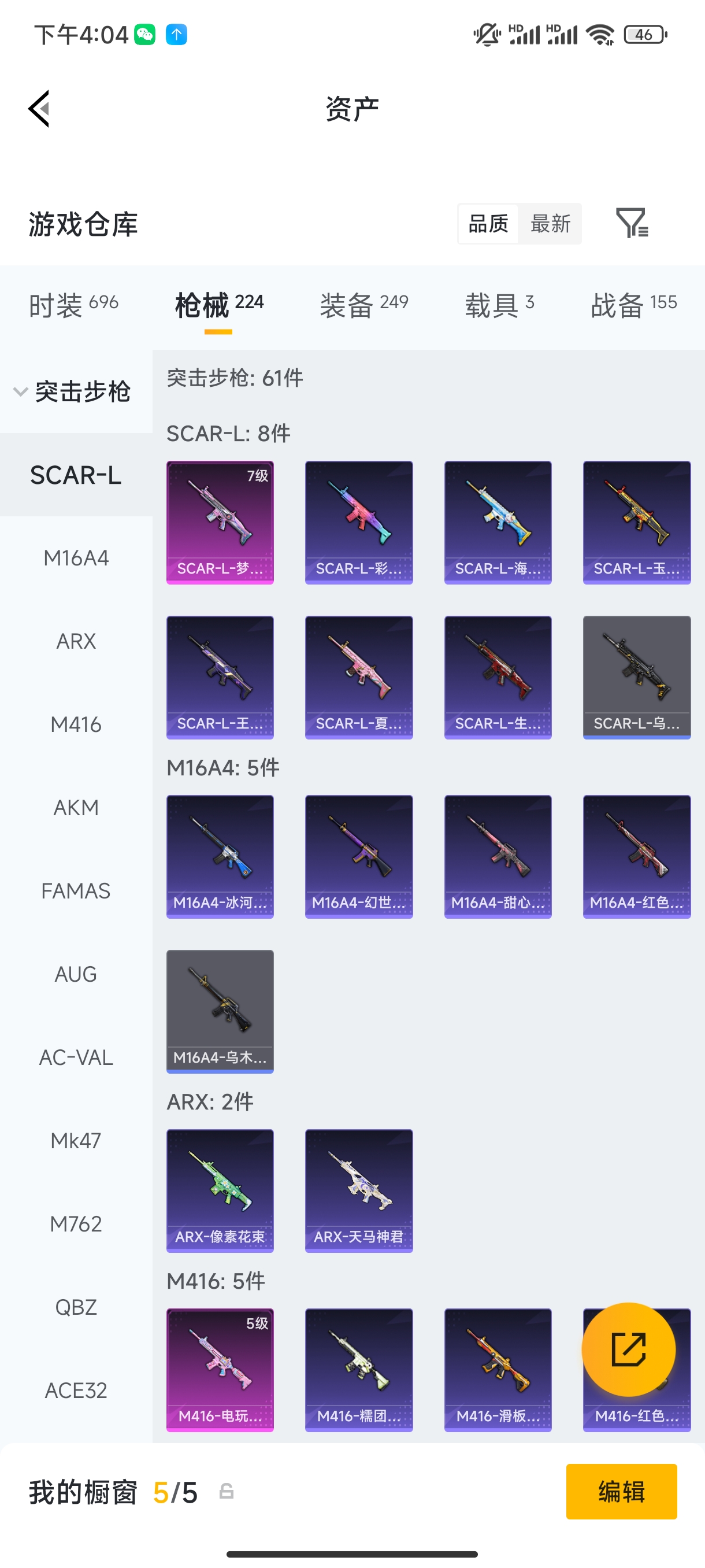Switch to the 载具 tab
The height and width of the screenshot is (1568, 705).
pyautogui.click(x=499, y=304)
